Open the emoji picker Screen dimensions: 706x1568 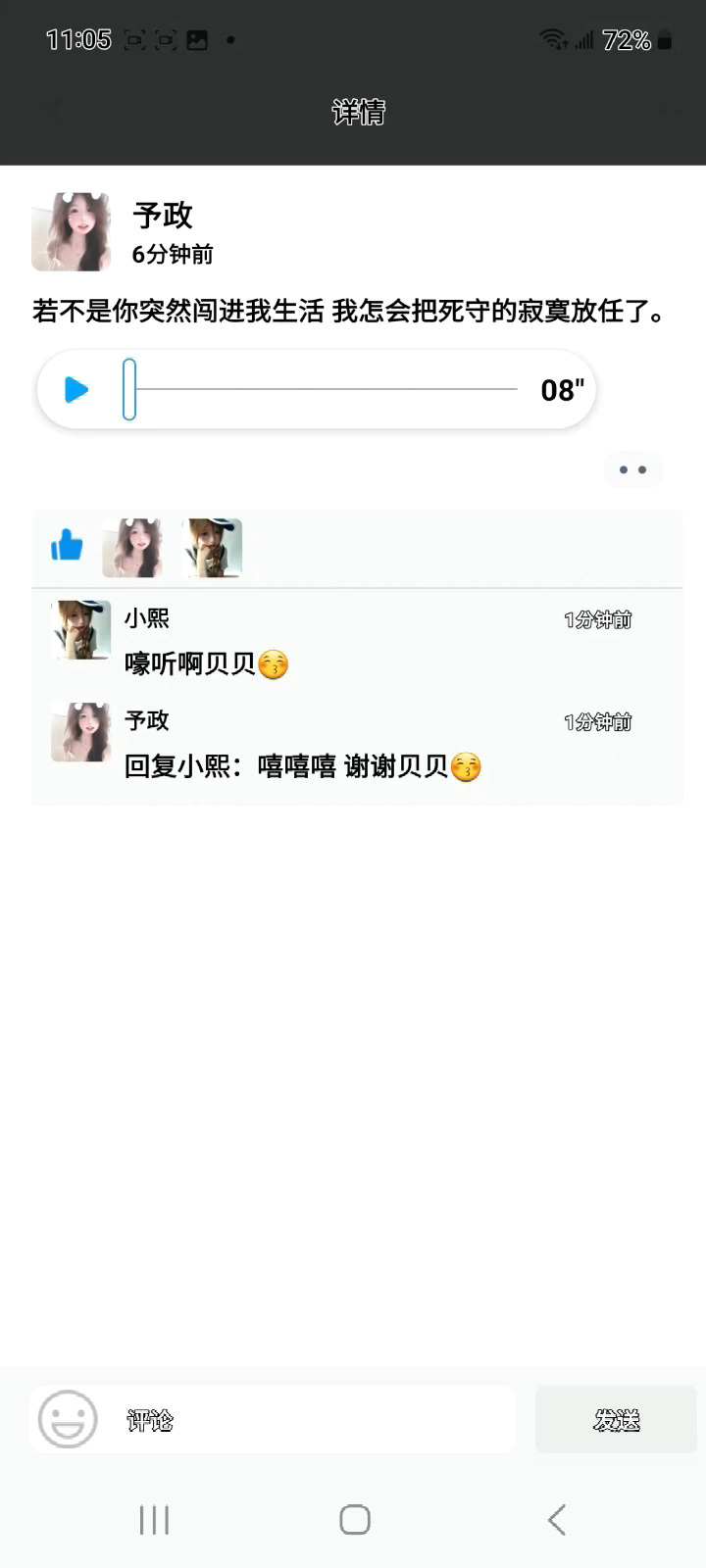(x=68, y=1419)
